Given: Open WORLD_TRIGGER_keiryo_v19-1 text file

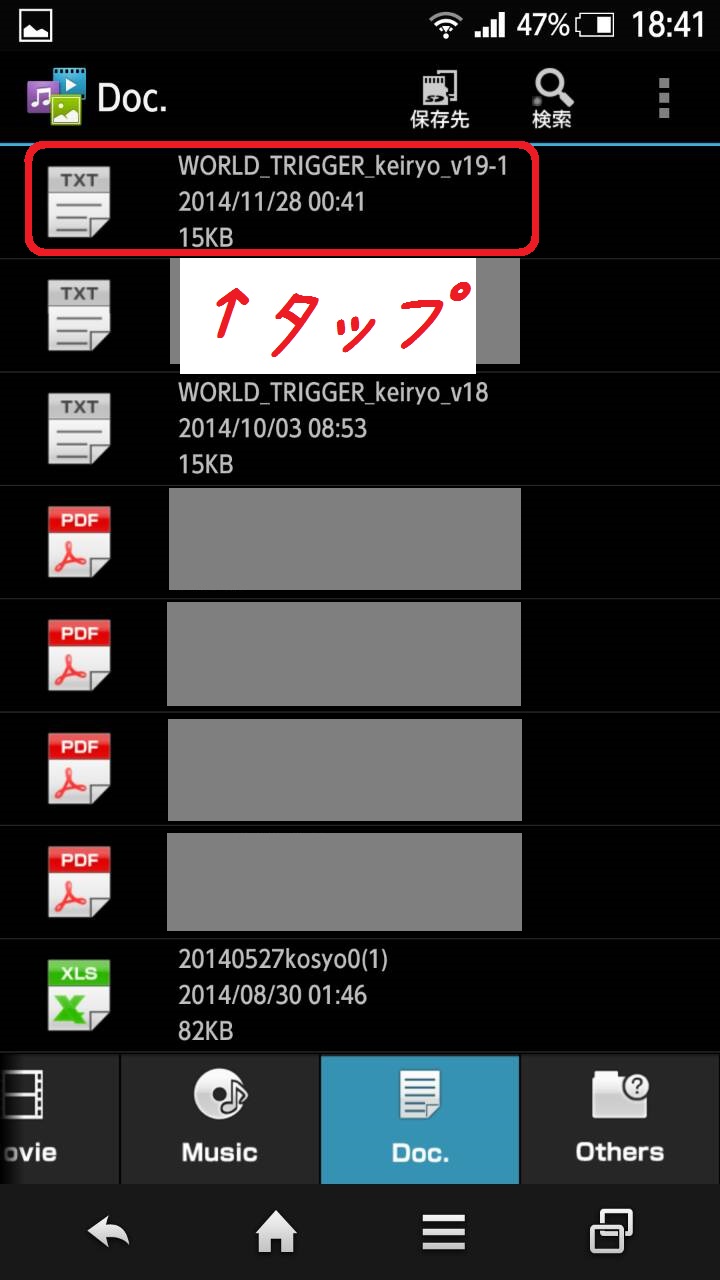Looking at the screenshot, I should tap(360, 201).
